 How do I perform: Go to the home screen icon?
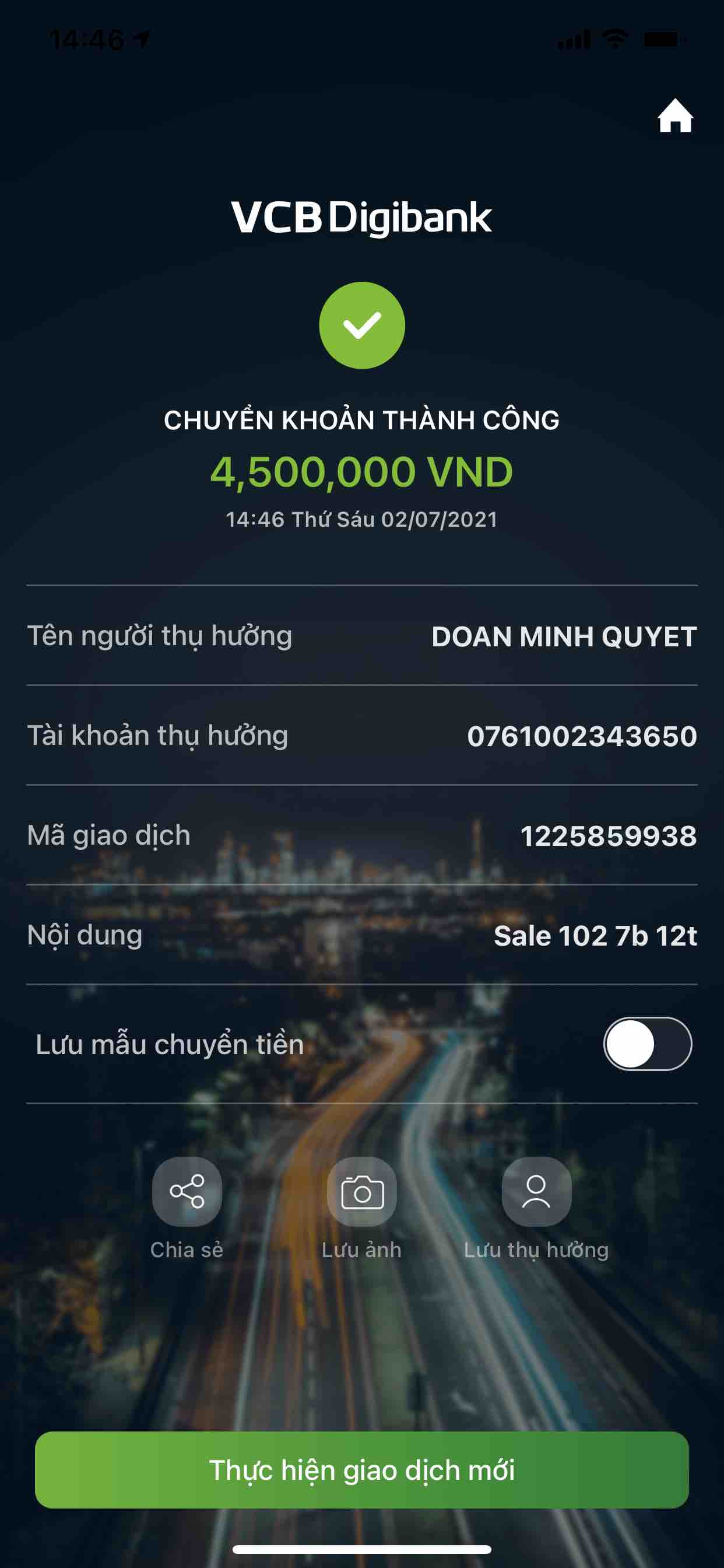point(674,116)
